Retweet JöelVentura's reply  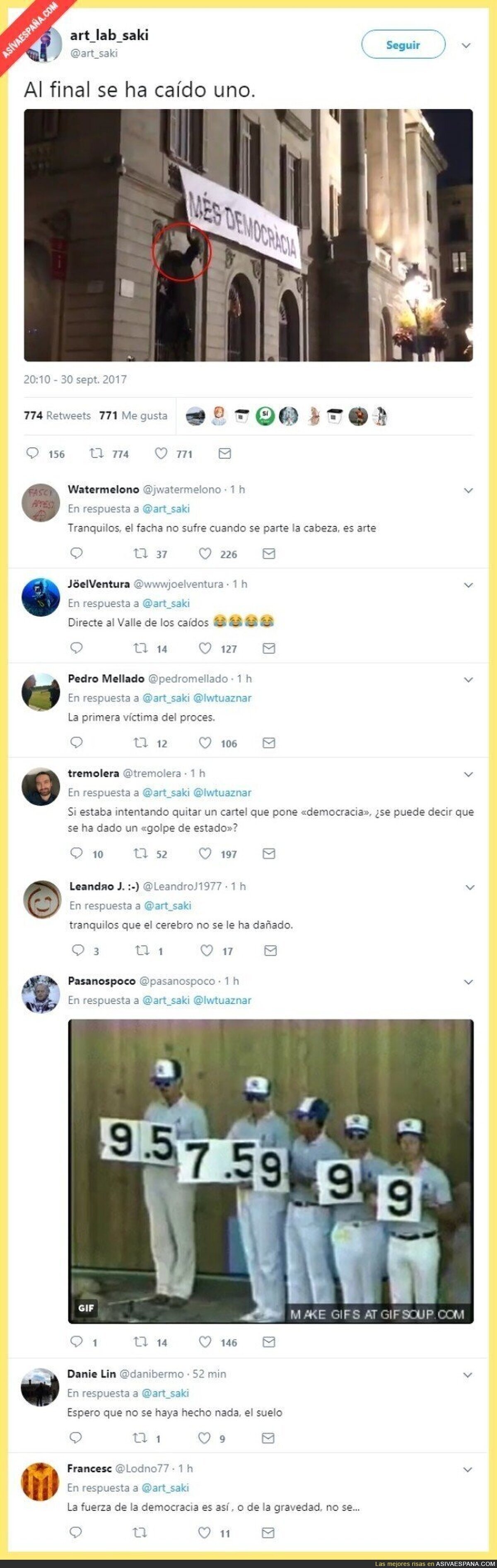(140, 647)
